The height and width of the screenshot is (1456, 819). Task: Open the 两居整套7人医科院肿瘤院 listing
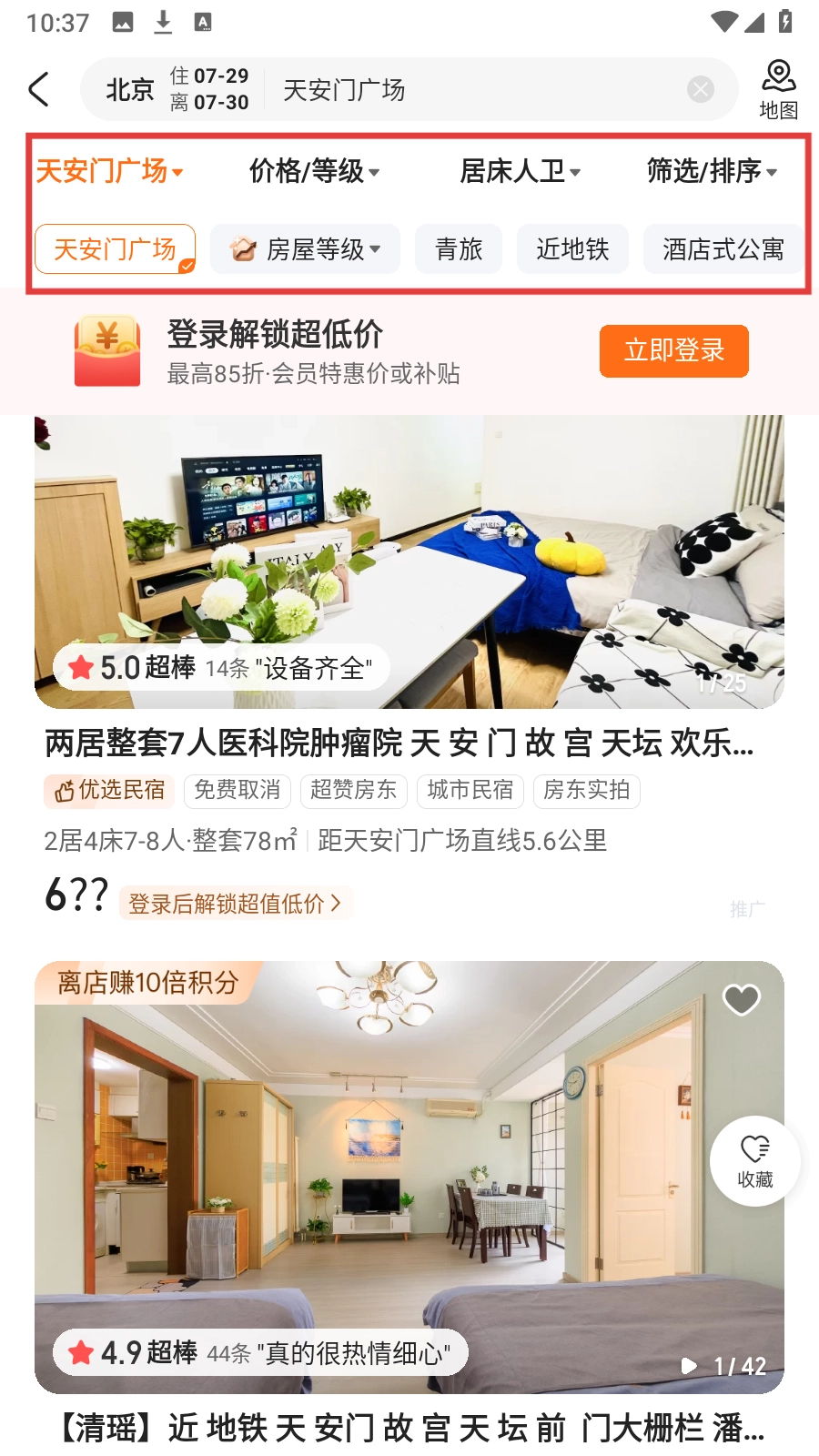(399, 743)
